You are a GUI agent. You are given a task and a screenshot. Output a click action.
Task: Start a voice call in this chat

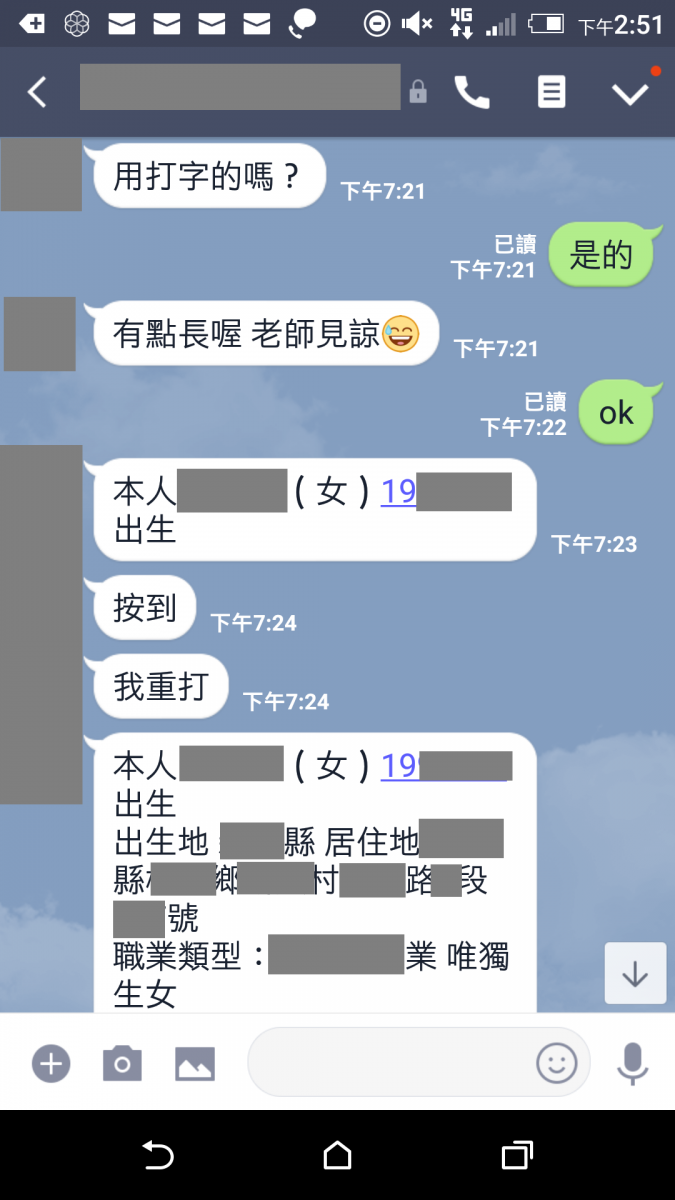point(472,93)
